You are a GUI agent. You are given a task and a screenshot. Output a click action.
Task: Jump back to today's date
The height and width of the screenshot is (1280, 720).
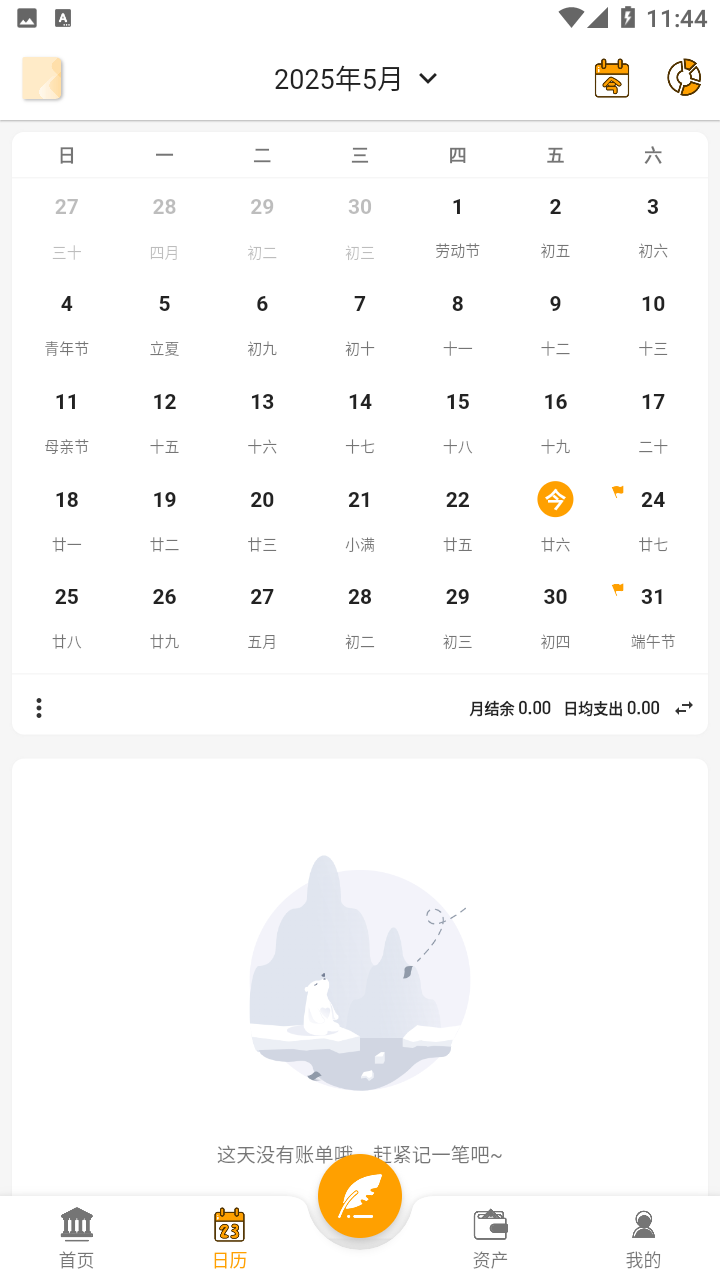pos(612,78)
